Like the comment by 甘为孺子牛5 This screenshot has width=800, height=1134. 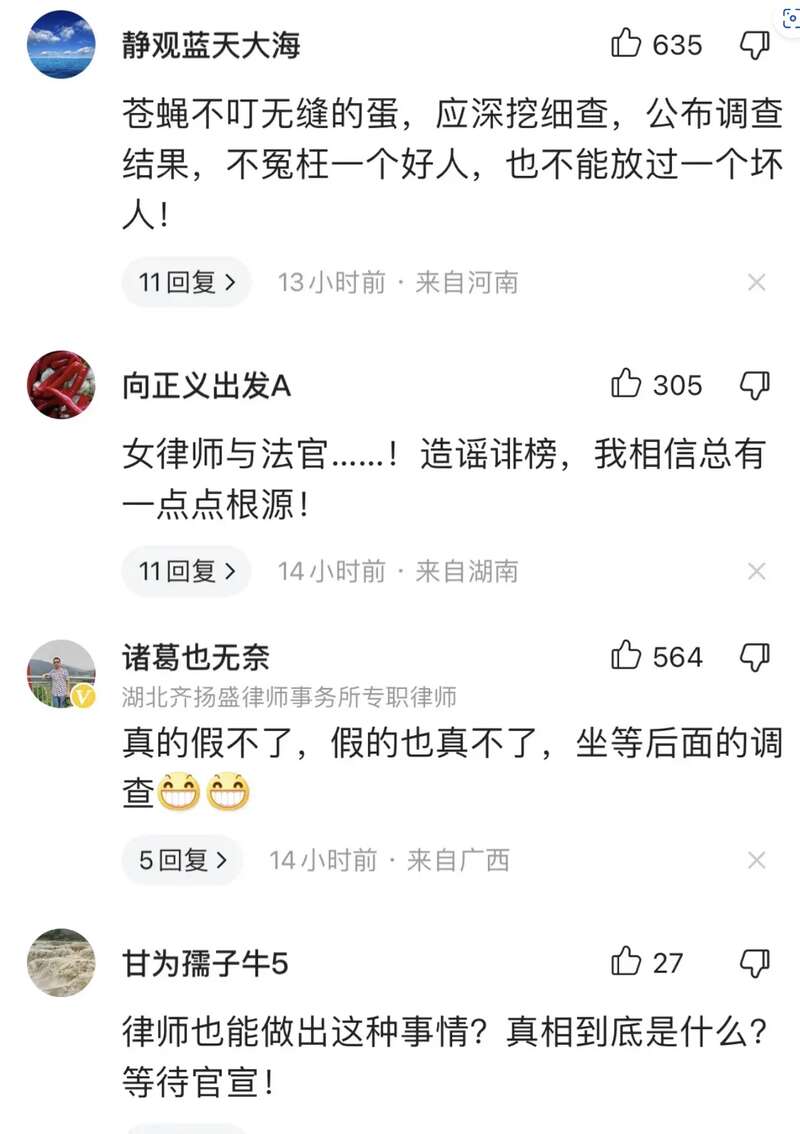627,963
